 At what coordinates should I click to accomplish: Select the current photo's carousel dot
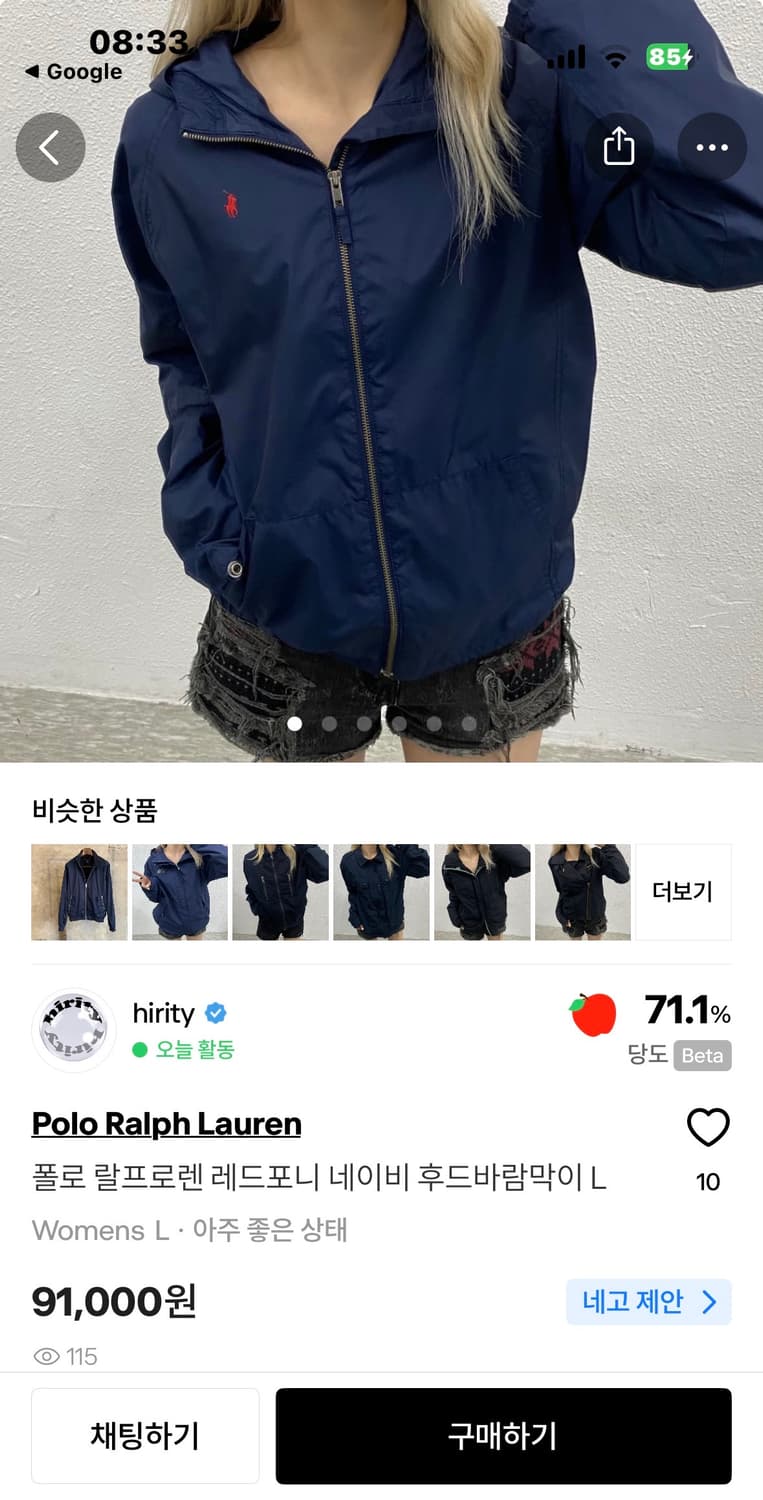[296, 722]
